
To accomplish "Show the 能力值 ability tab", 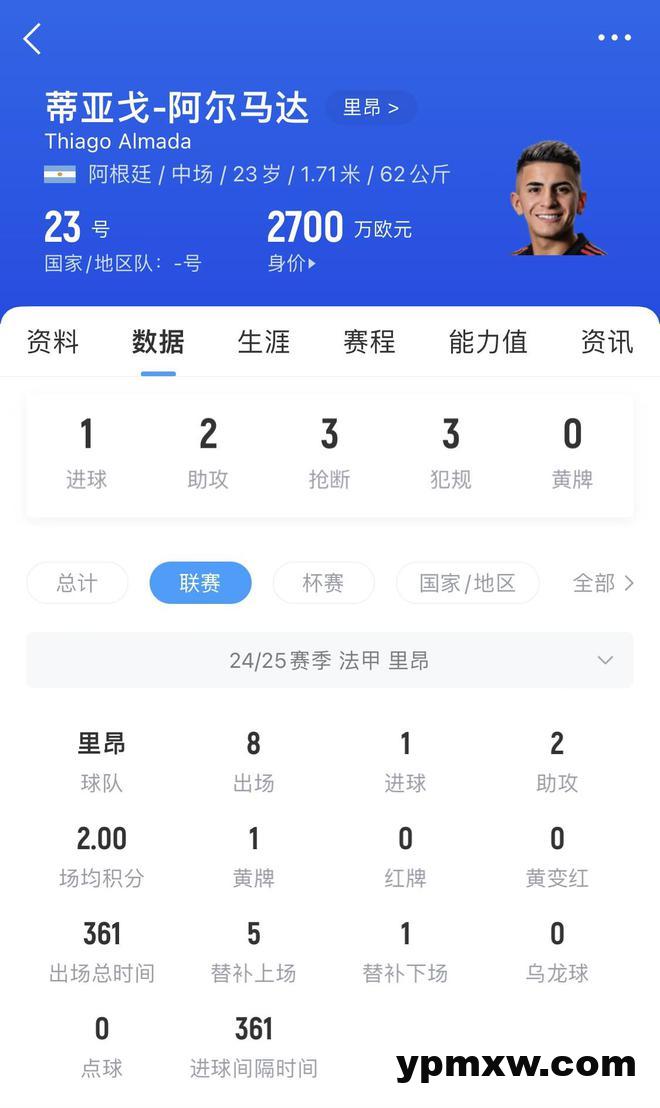I will [487, 342].
